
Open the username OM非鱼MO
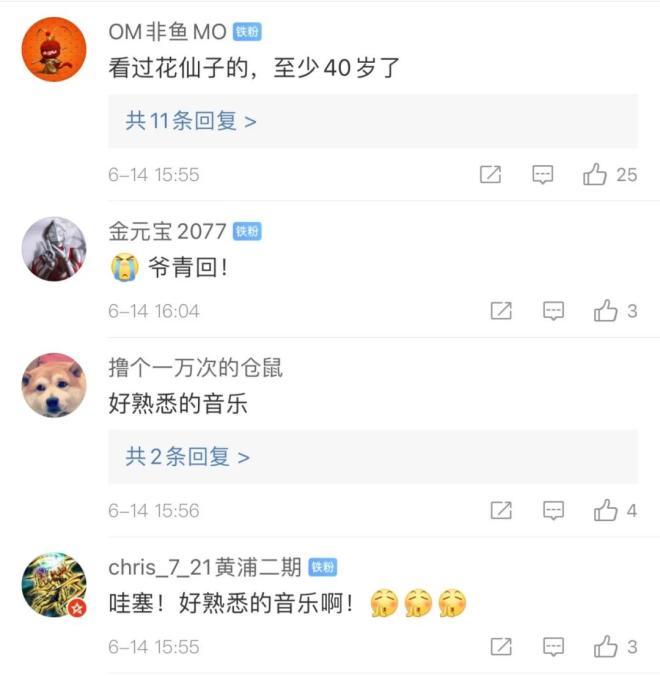167,32
